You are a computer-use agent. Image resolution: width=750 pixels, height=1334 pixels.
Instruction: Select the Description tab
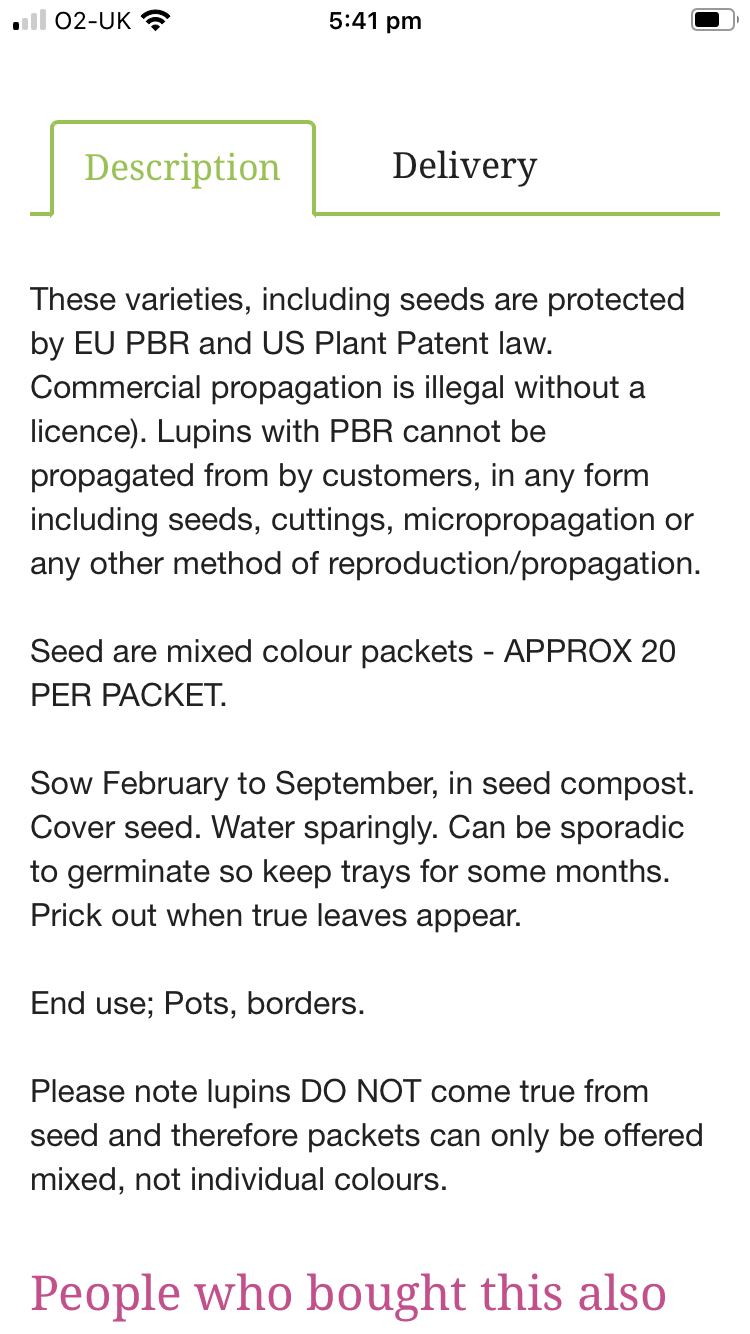tap(182, 167)
